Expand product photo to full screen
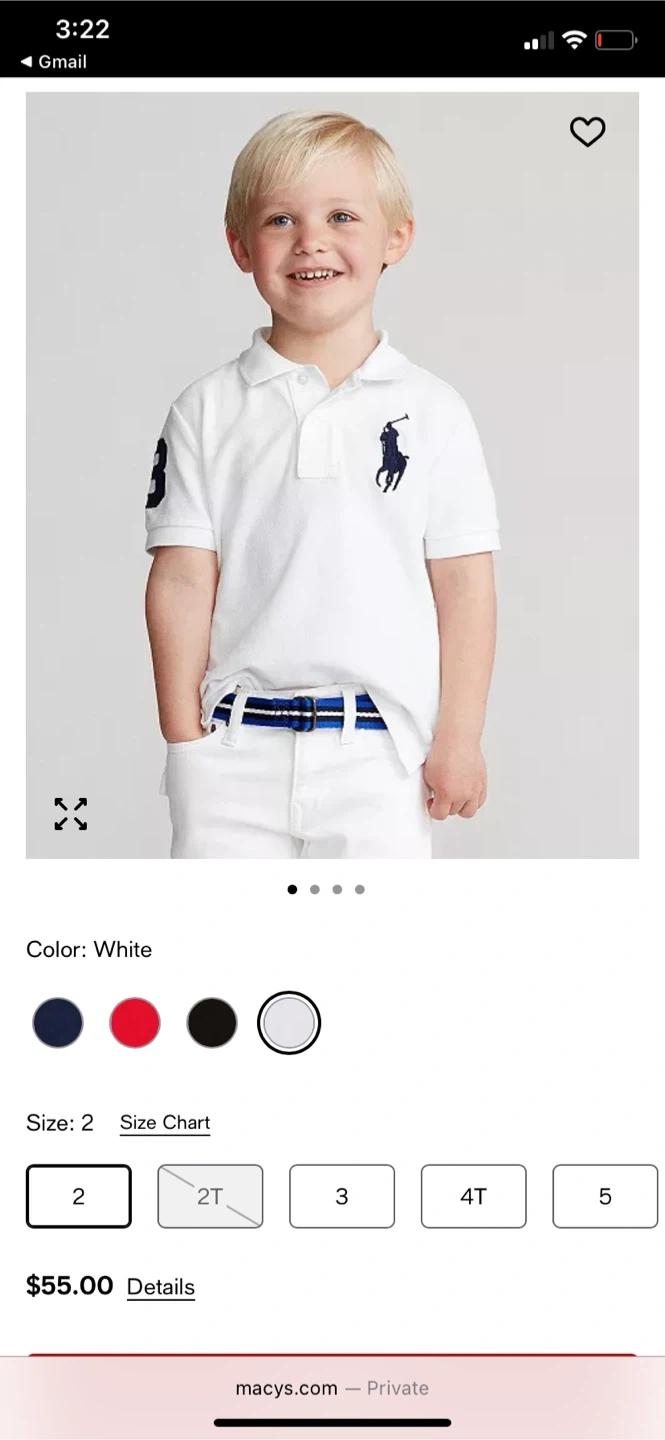665x1440 pixels. click(71, 814)
